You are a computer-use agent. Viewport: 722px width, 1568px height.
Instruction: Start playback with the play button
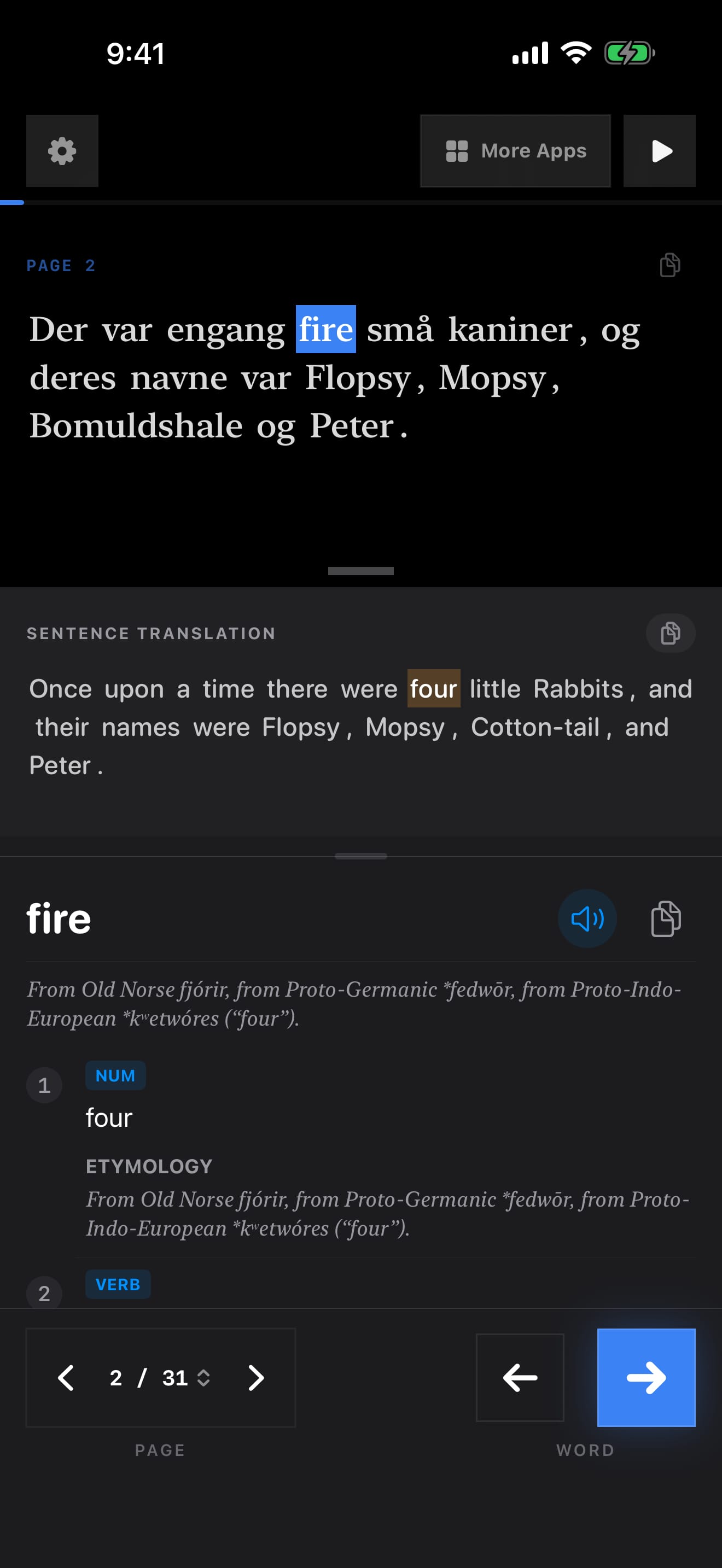659,151
